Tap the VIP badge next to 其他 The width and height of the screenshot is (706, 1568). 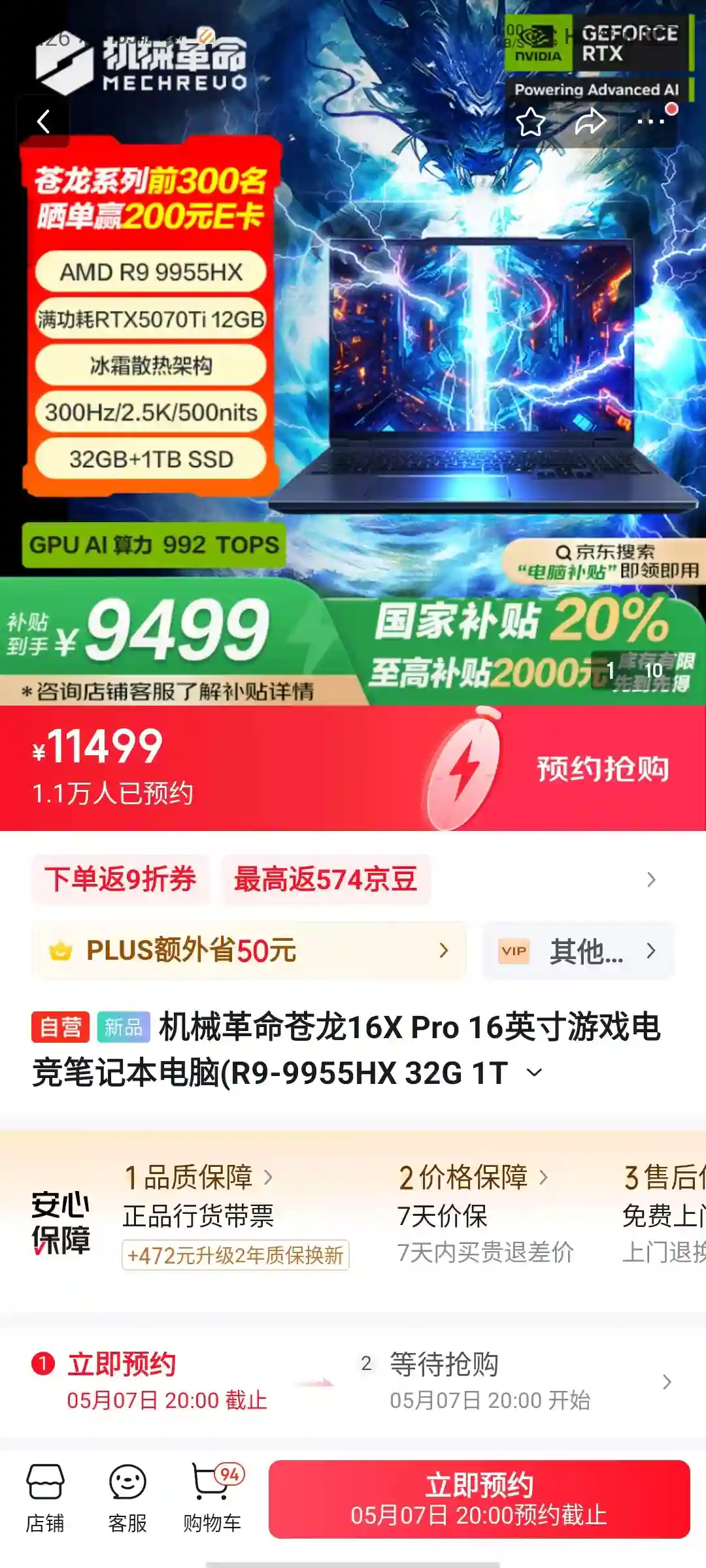[514, 952]
